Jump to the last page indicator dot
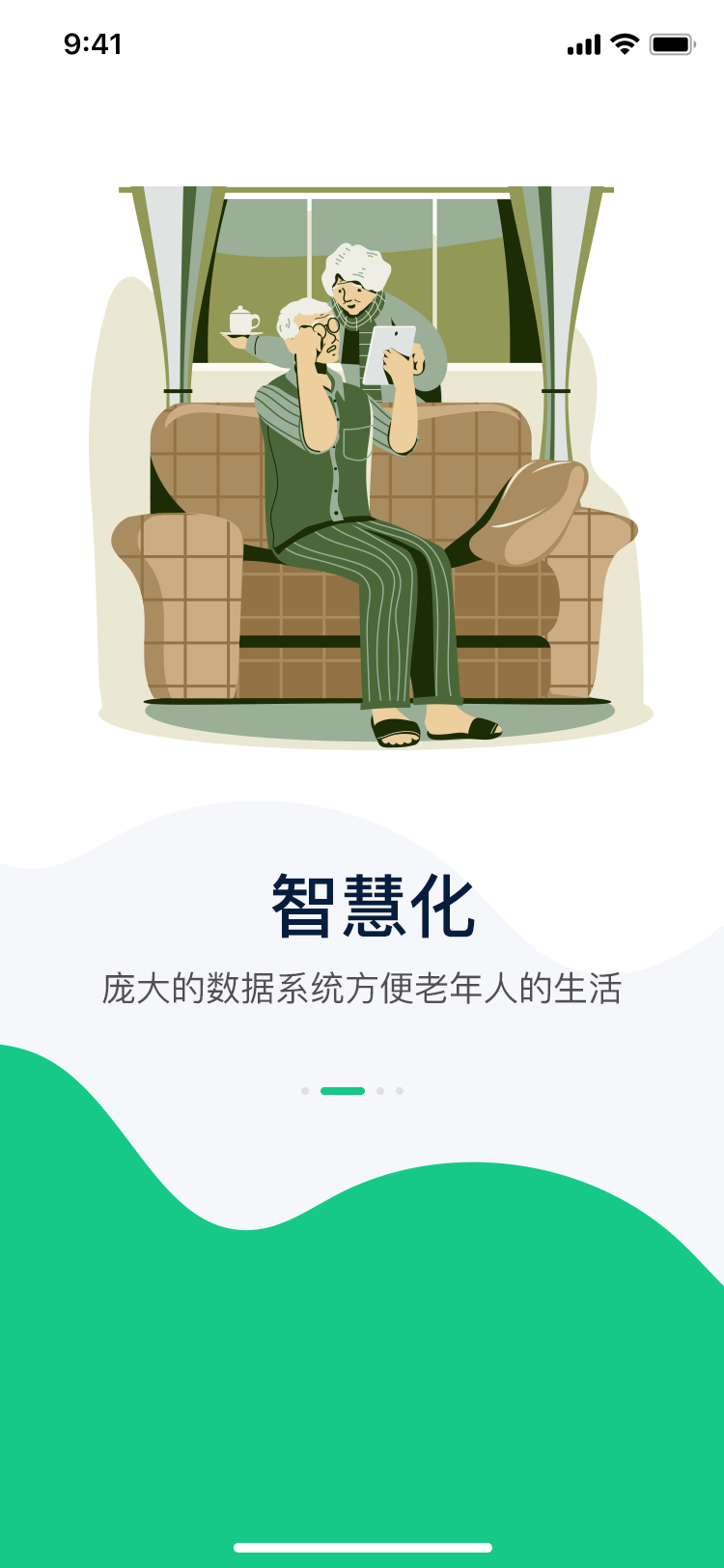The width and height of the screenshot is (724, 1568). 400,1091
